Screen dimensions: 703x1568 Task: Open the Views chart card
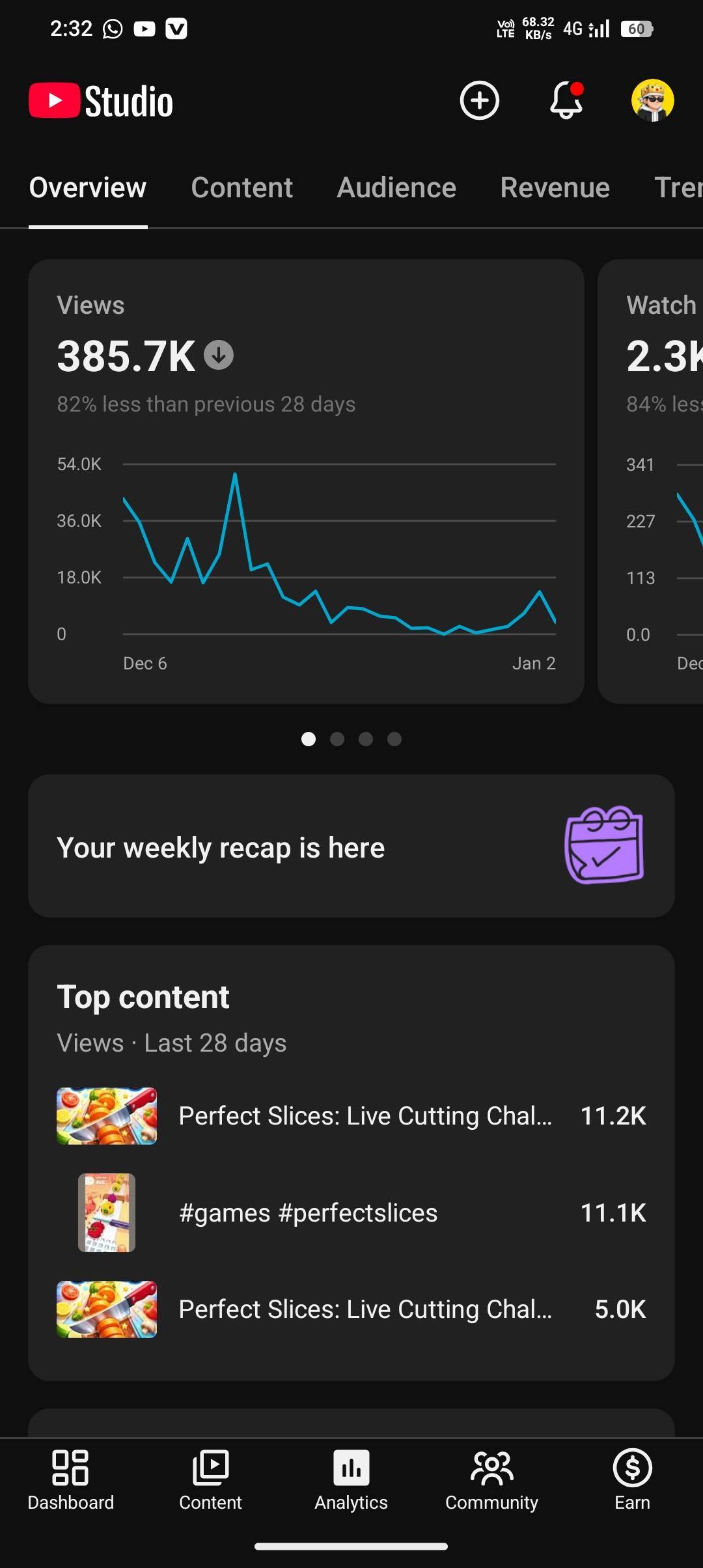click(x=306, y=482)
